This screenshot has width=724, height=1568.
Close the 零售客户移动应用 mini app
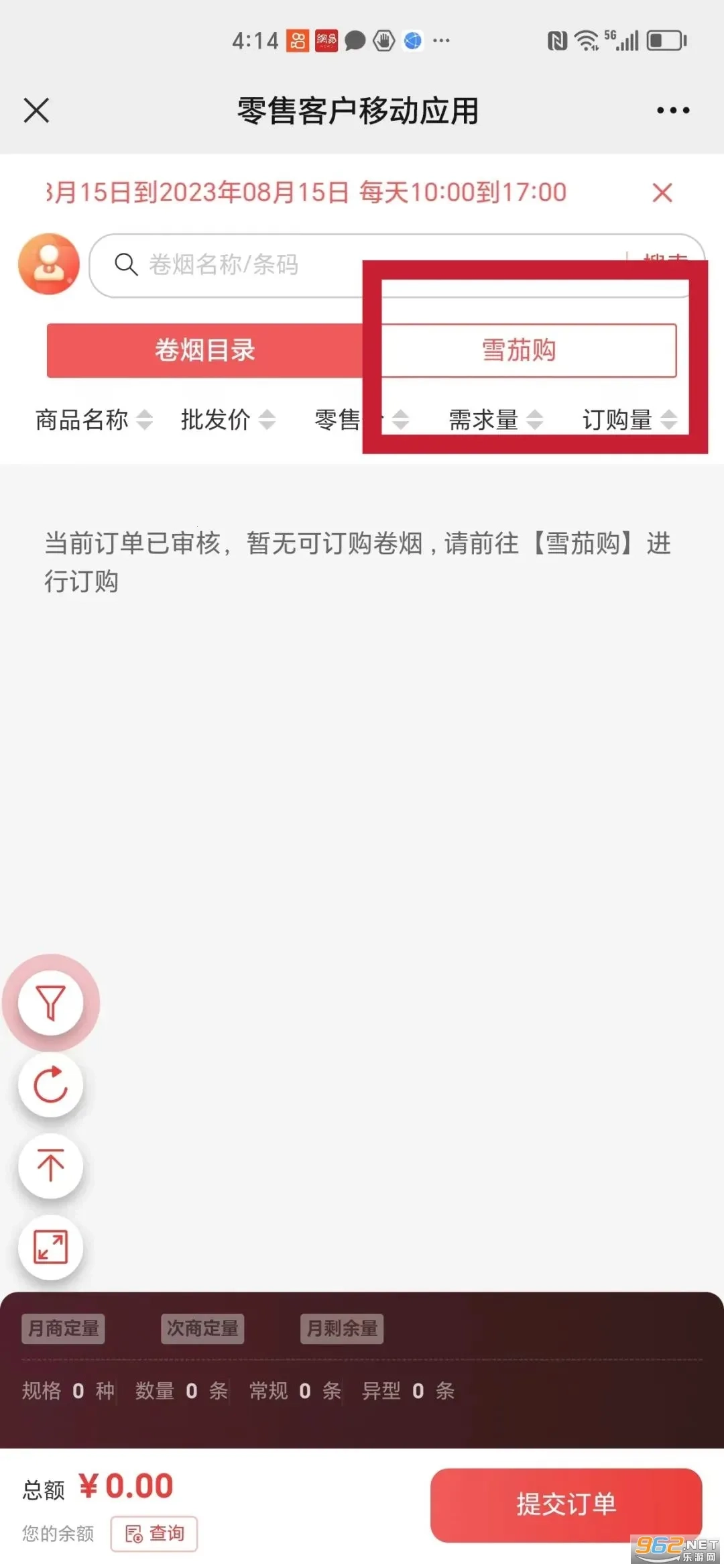coord(36,110)
